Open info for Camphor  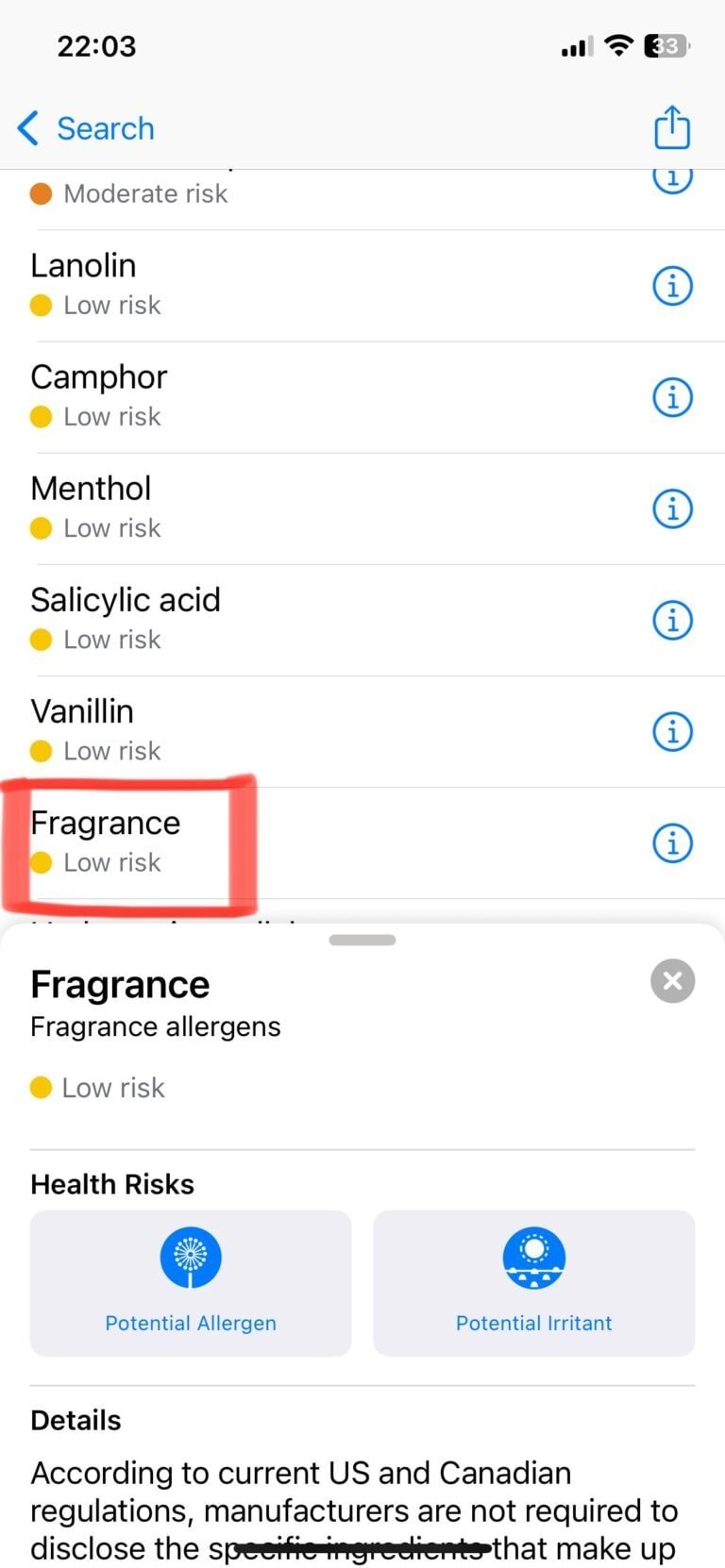tap(672, 397)
